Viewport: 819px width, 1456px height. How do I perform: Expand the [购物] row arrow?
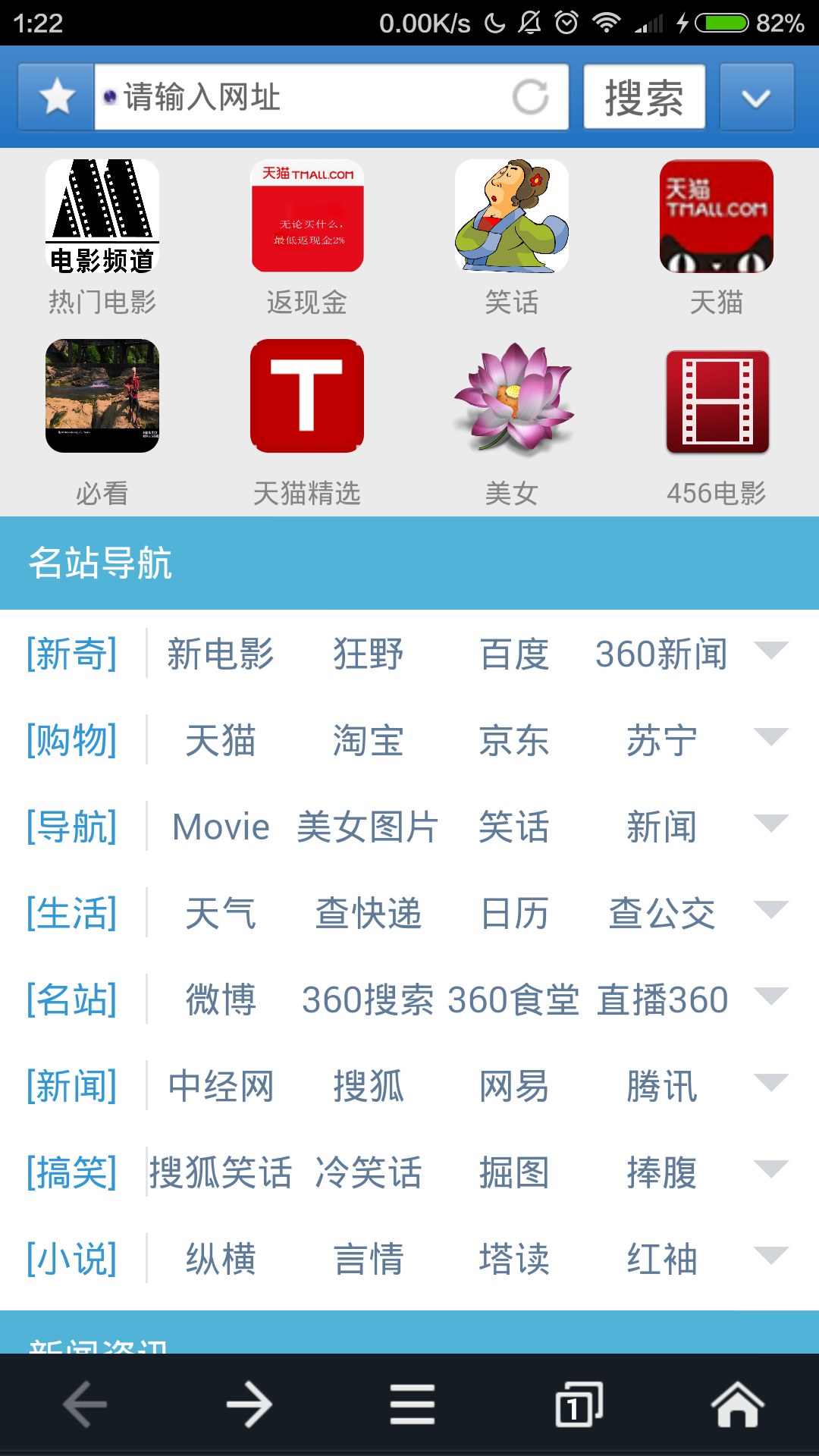coord(771,737)
